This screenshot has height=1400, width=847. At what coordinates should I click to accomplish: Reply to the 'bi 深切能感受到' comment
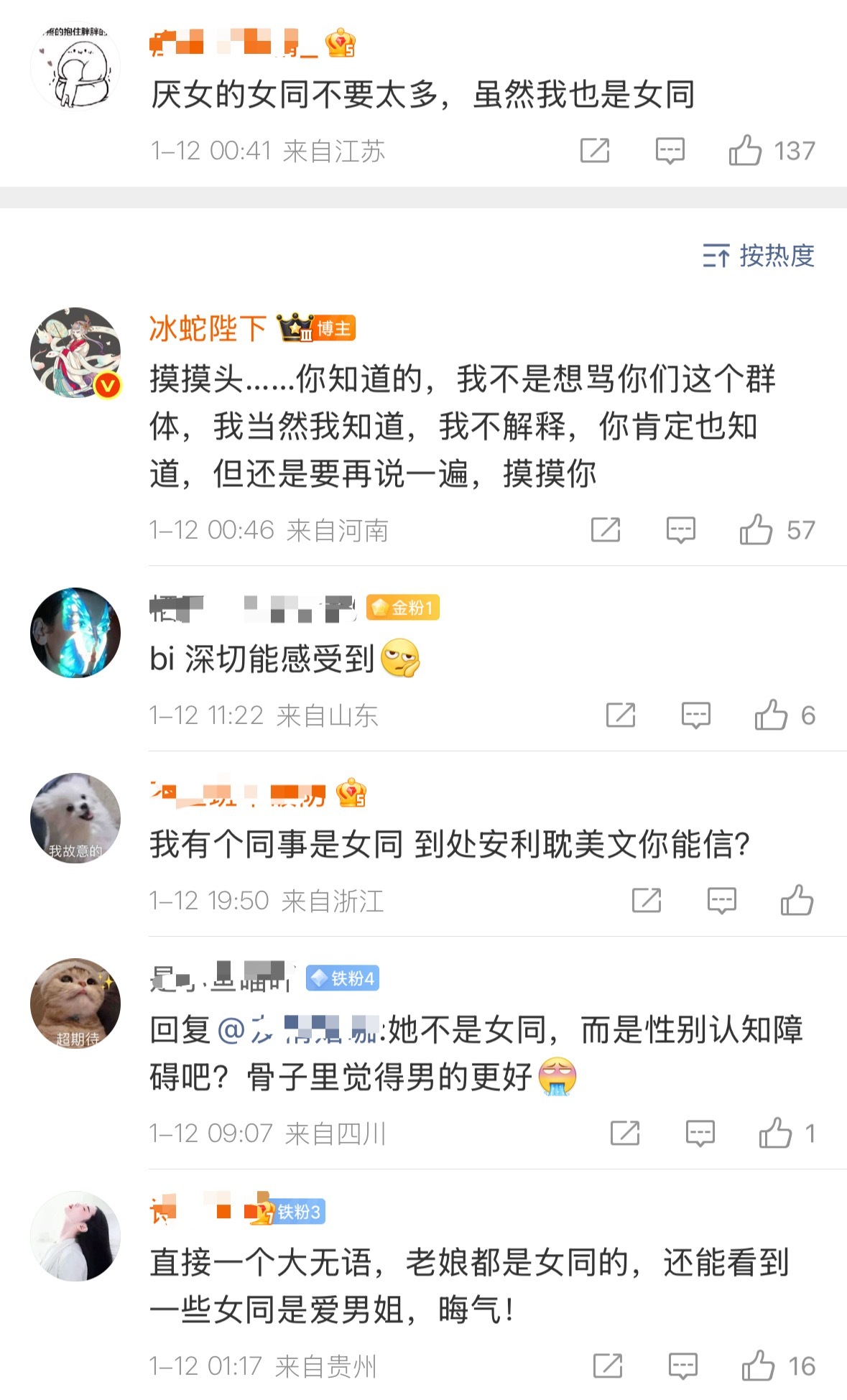coord(695,715)
